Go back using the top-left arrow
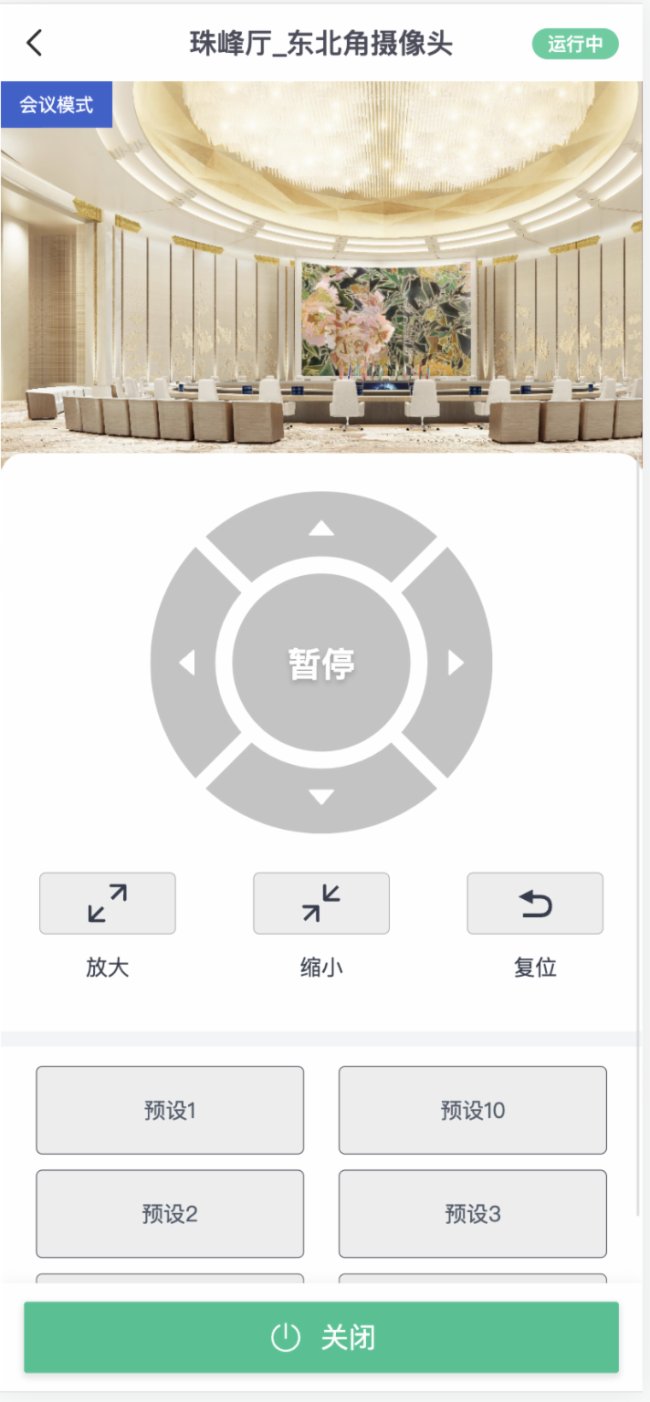The height and width of the screenshot is (1402, 650). pos(35,43)
